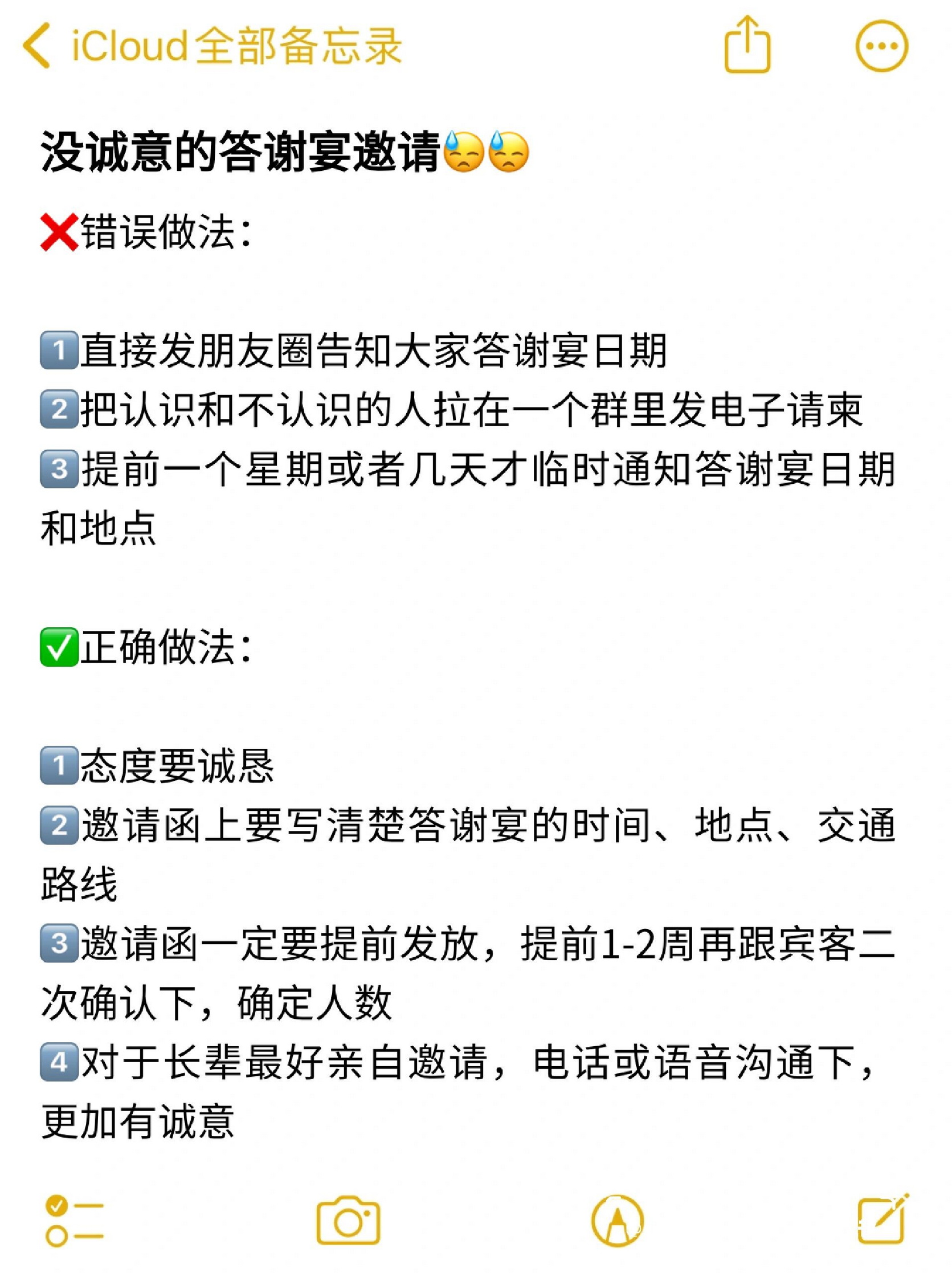Add a checklist to the note
The width and height of the screenshot is (952, 1273).
pyautogui.click(x=73, y=1221)
